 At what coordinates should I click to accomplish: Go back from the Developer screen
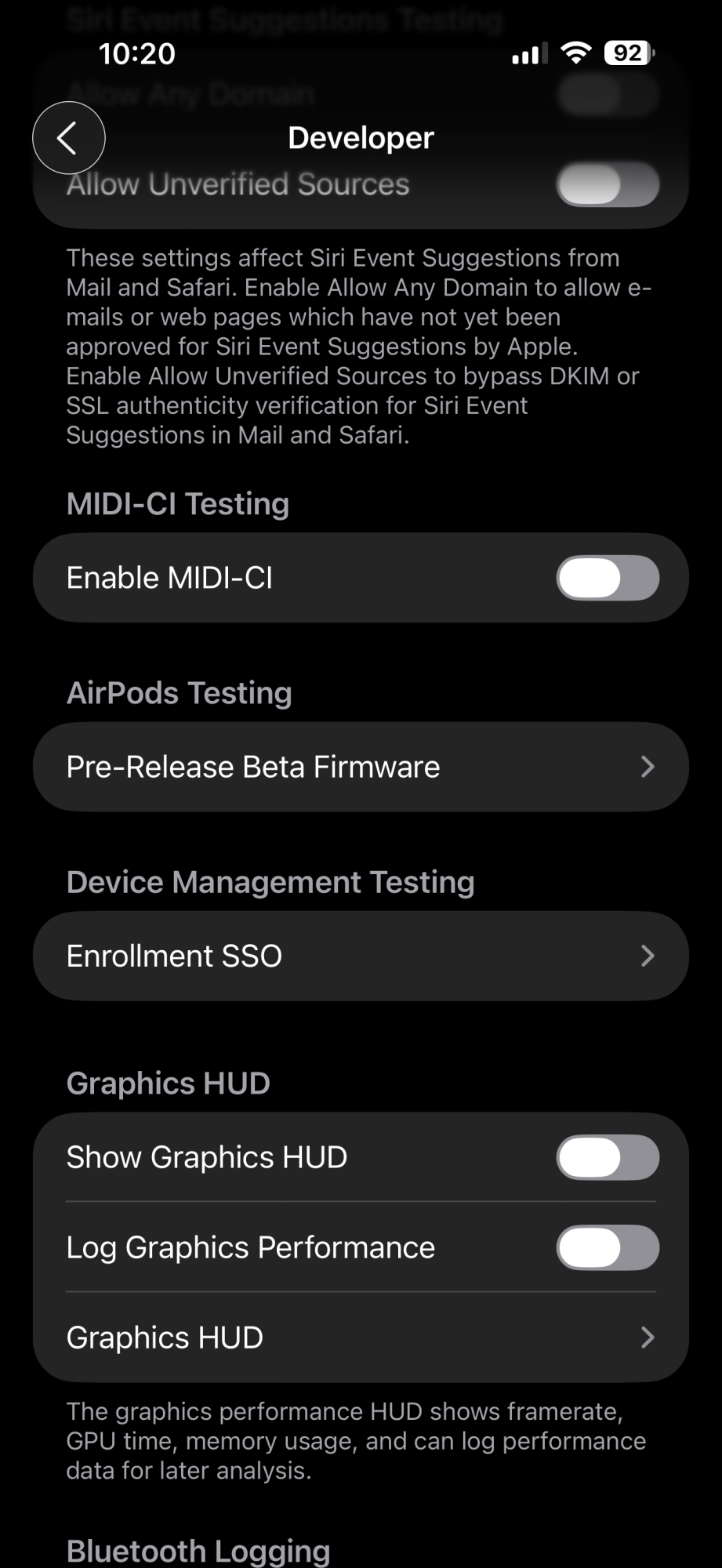pyautogui.click(x=69, y=138)
